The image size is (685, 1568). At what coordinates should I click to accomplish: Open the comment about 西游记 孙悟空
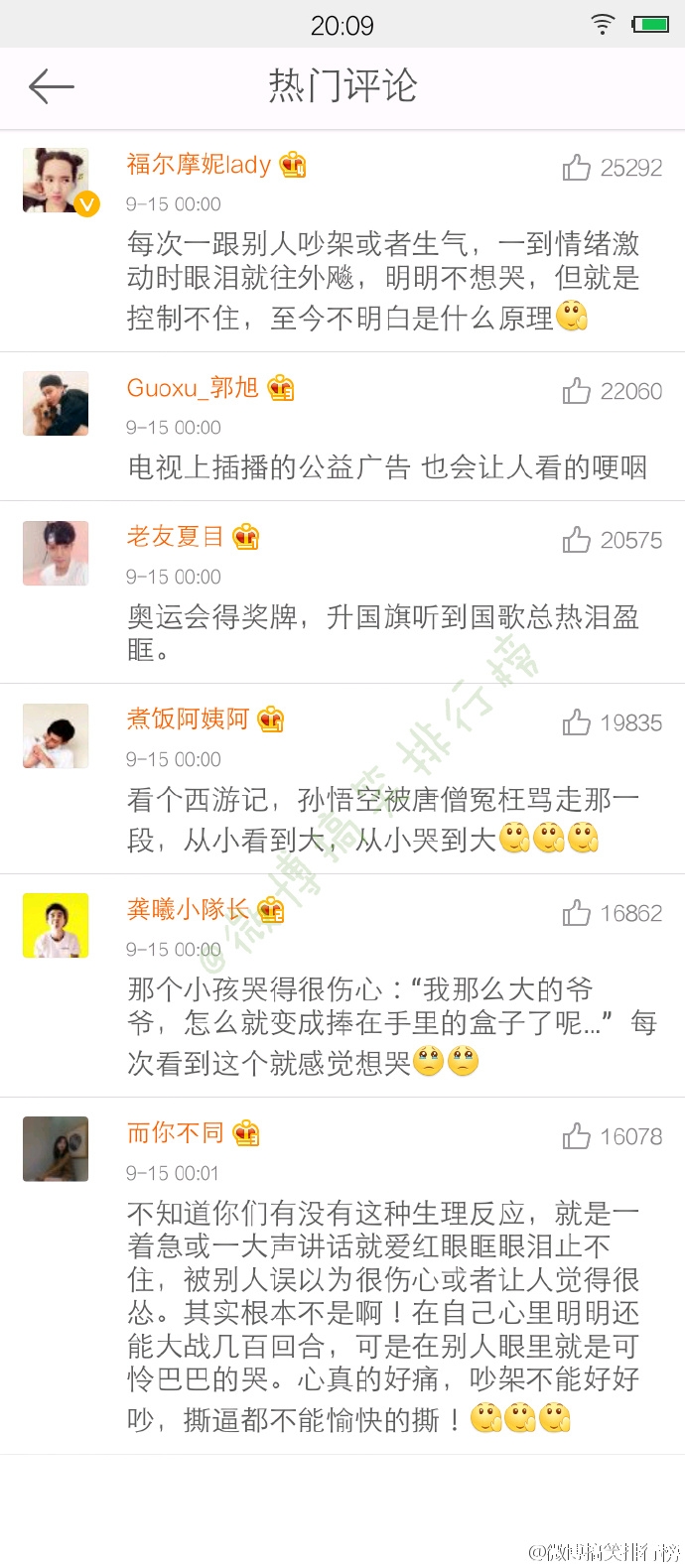tap(383, 820)
